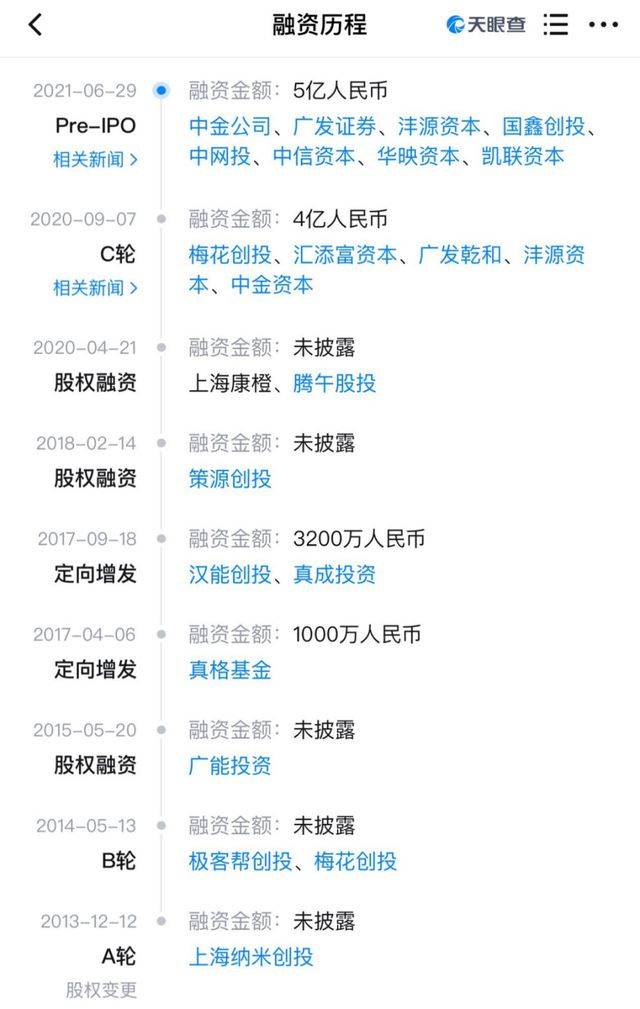Open investor 策源创投
This screenshot has height=1009, width=640.
[229, 479]
